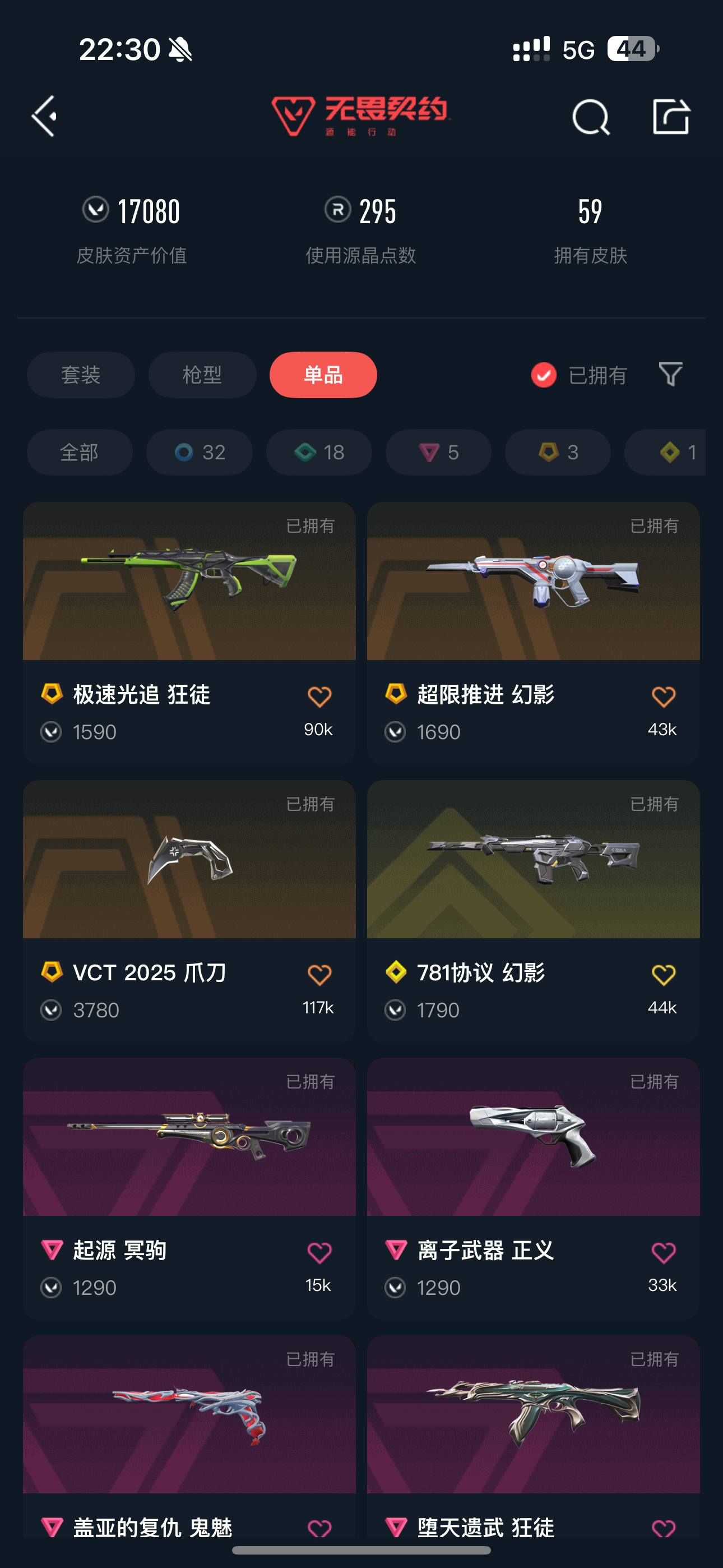The image size is (723, 1568).
Task: Tap the yellow diamond badge beside 781协议 幻影
Action: [x=396, y=972]
